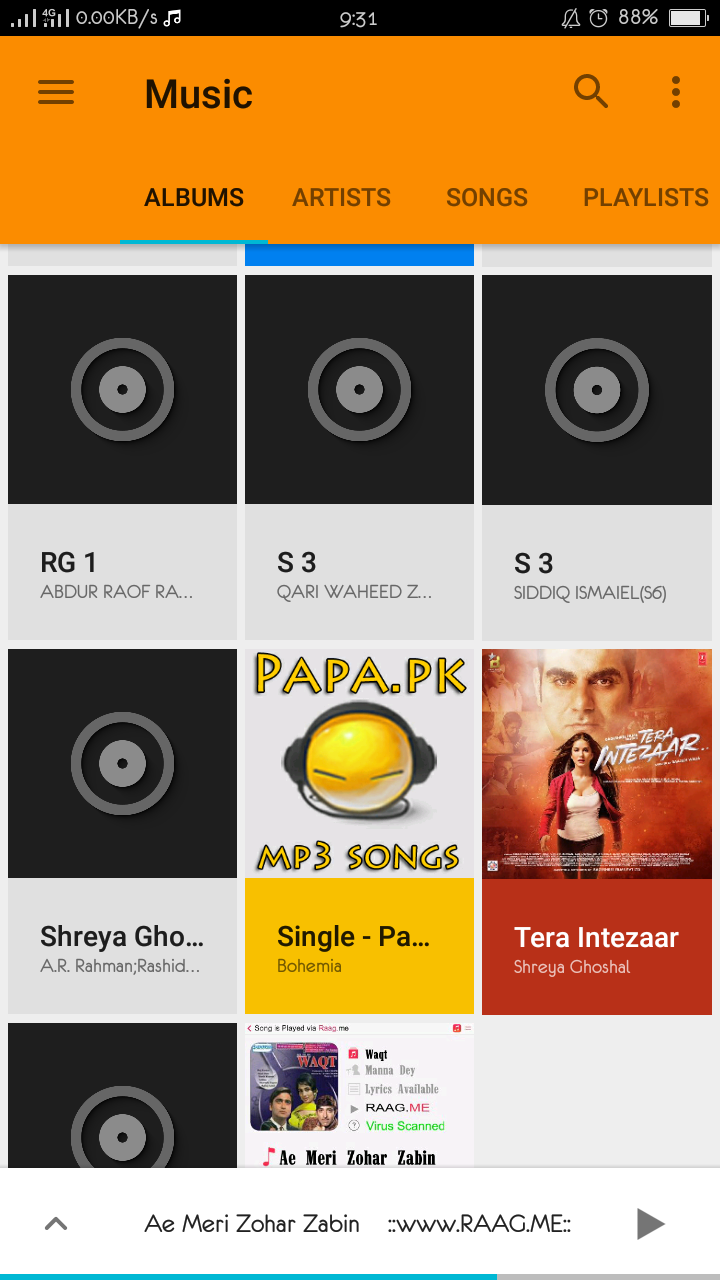Open the Shreya Ghoshal album by A.R. Rahman
The image size is (720, 1280).
click(x=122, y=830)
